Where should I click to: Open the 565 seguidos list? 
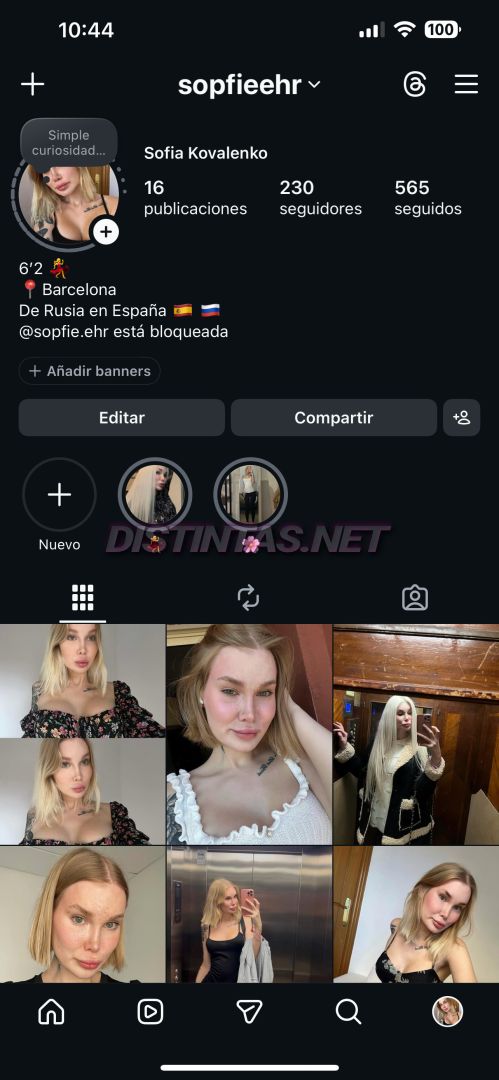(x=428, y=198)
